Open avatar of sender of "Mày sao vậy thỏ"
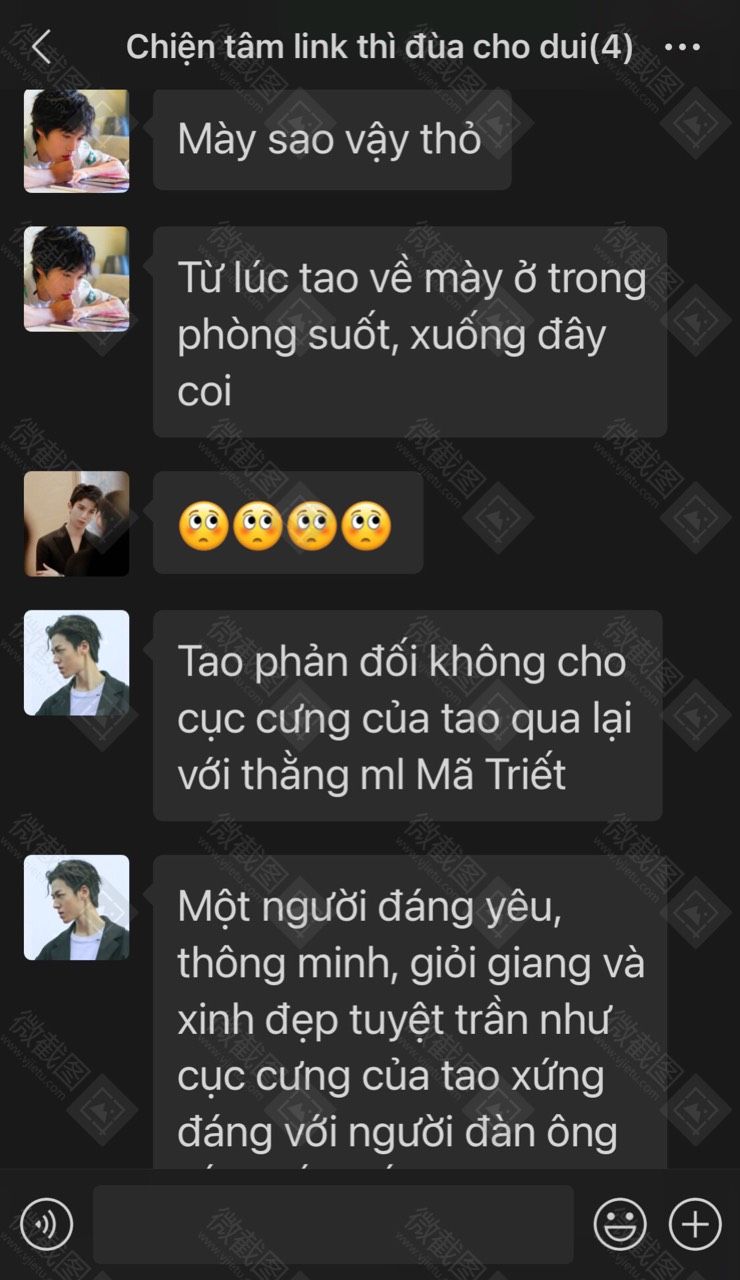Viewport: 740px width, 1280px height. pyautogui.click(x=76, y=140)
